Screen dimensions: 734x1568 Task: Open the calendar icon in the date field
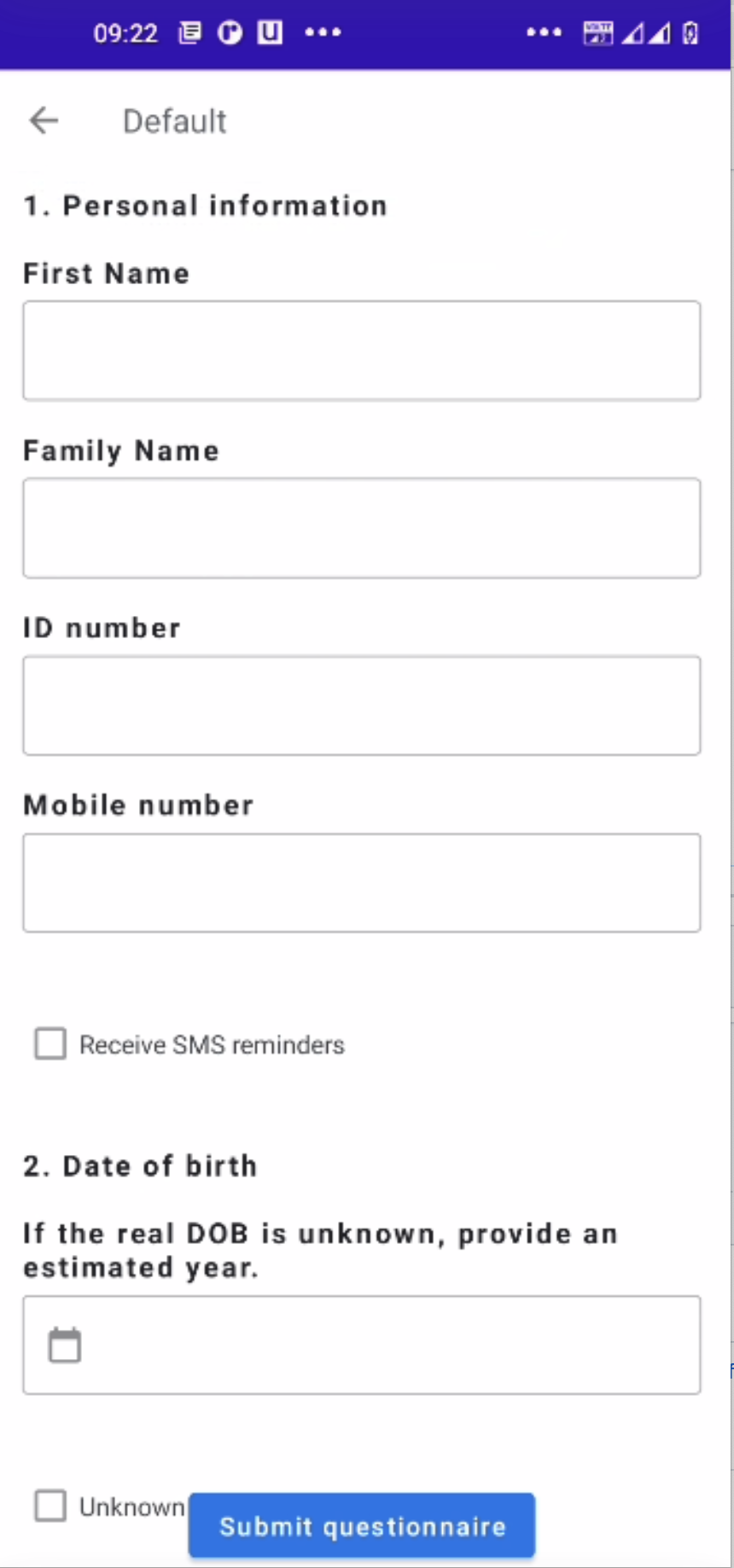(64, 1344)
